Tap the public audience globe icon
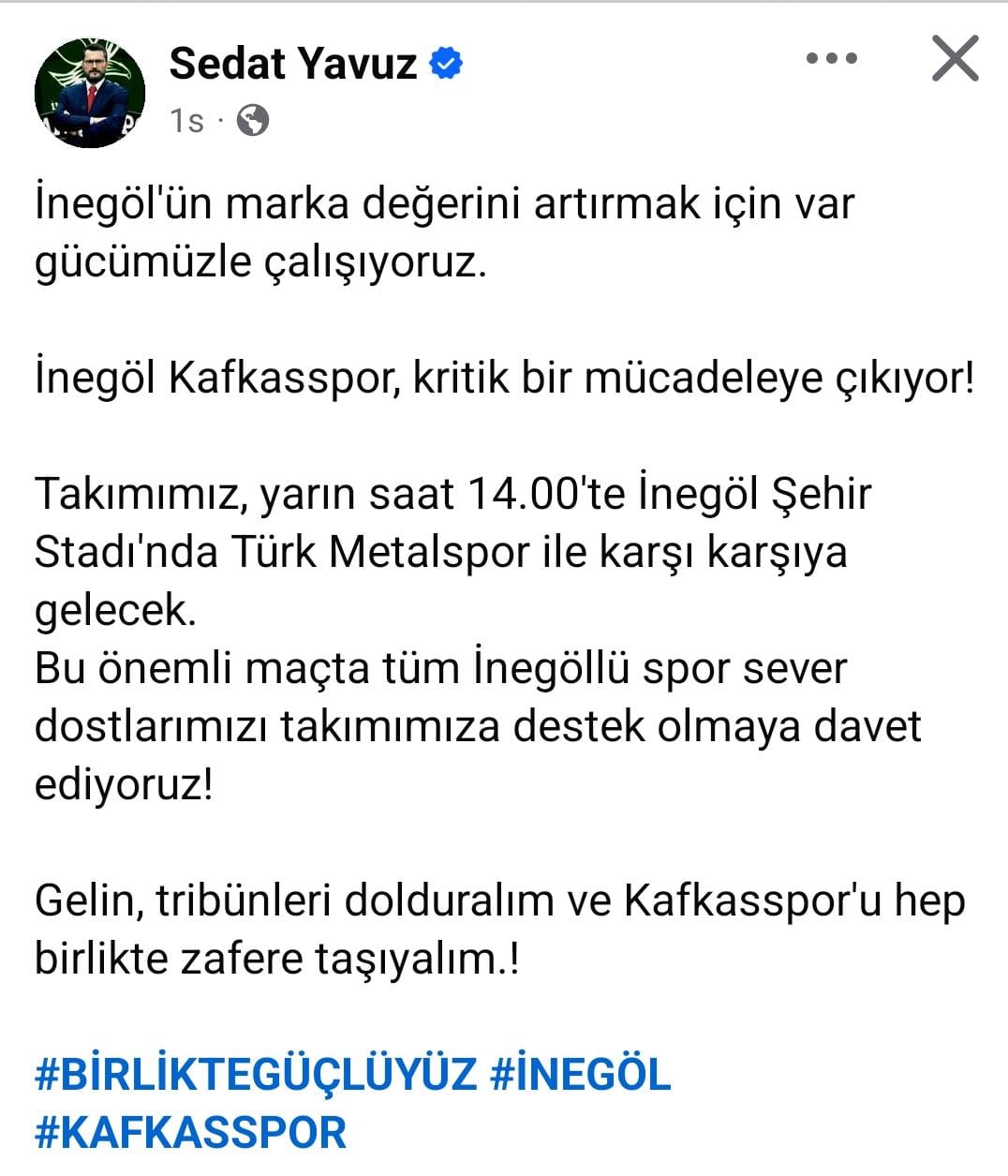1008x1176 pixels. tap(252, 120)
